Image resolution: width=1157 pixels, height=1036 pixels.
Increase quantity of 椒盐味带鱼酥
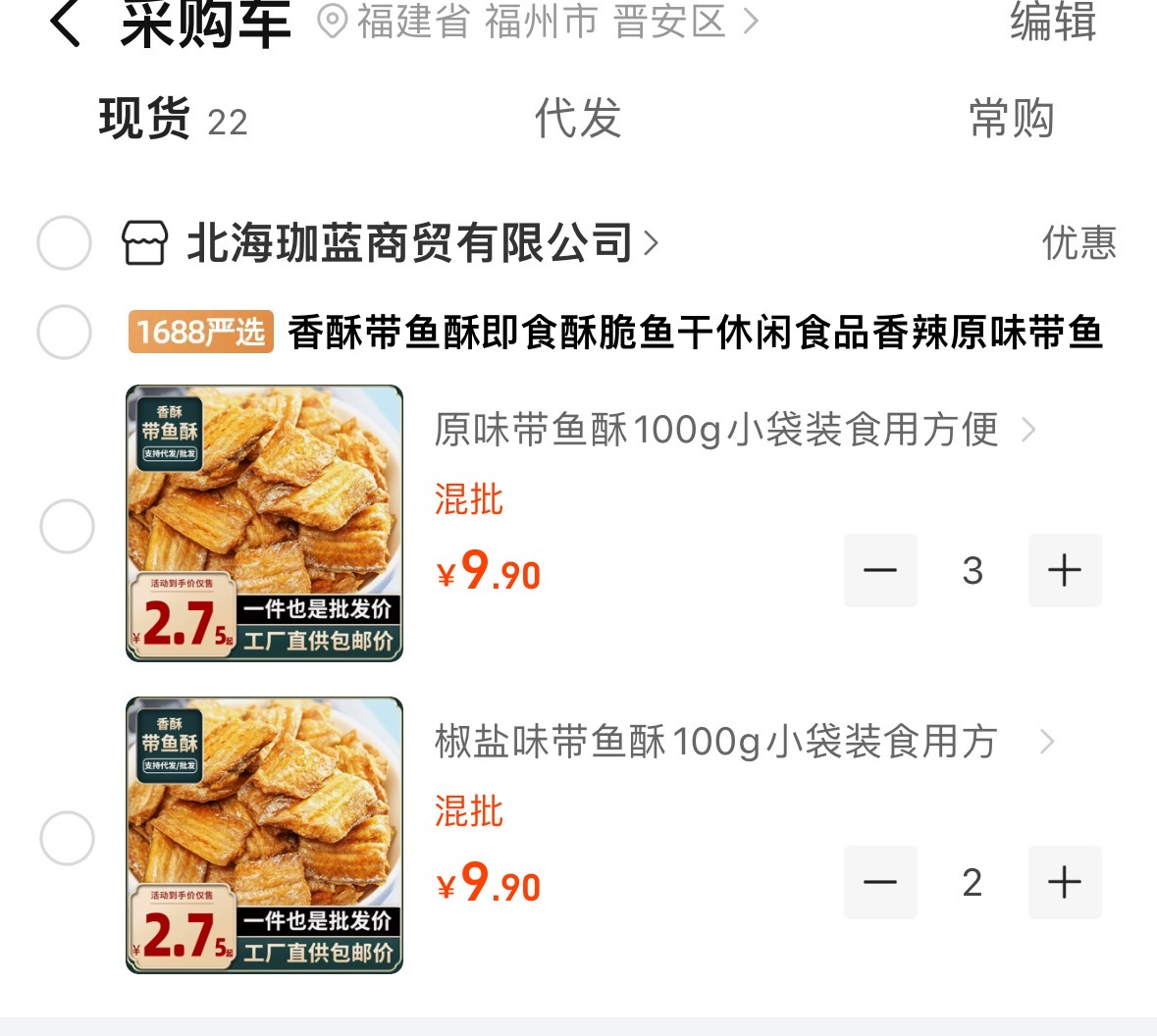click(1065, 883)
